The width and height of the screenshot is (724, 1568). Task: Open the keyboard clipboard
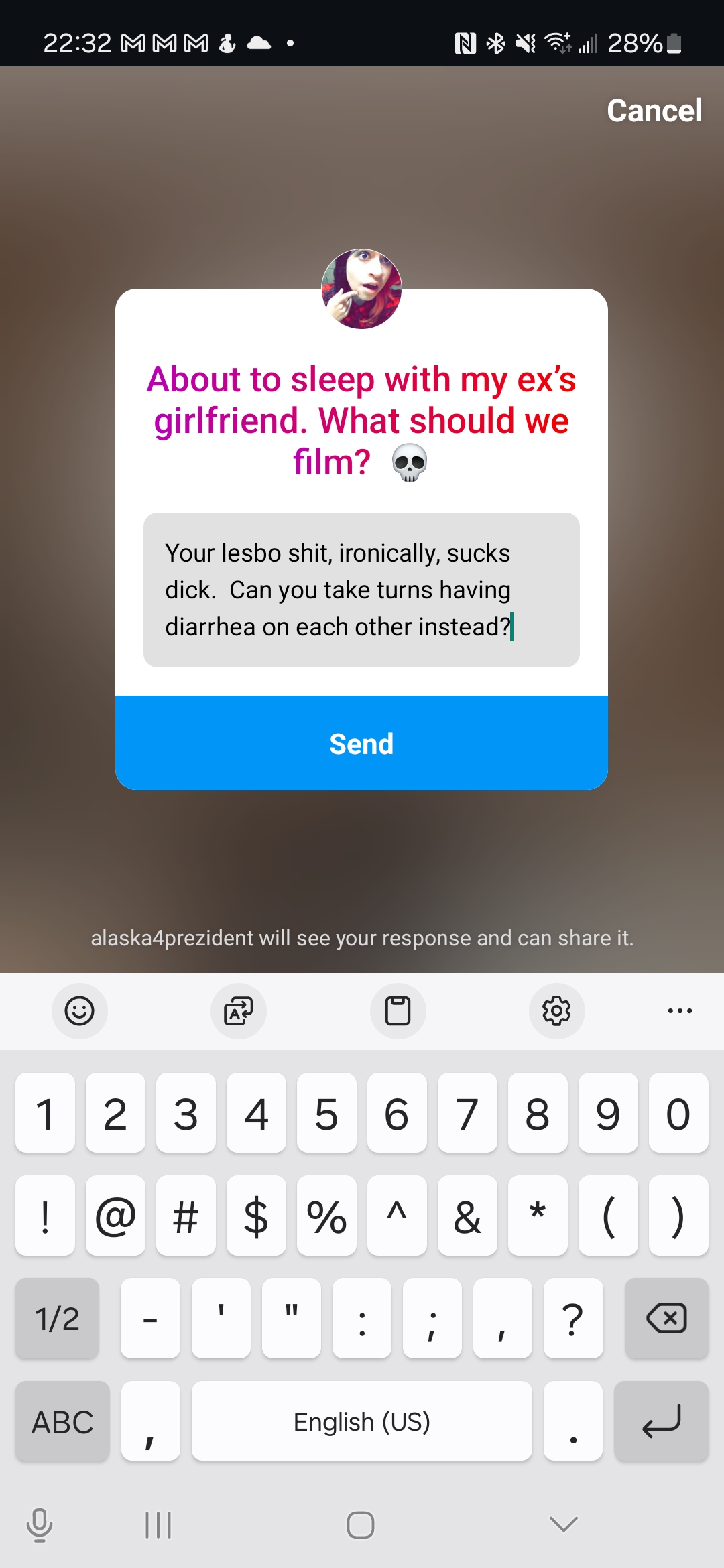coord(398,1010)
